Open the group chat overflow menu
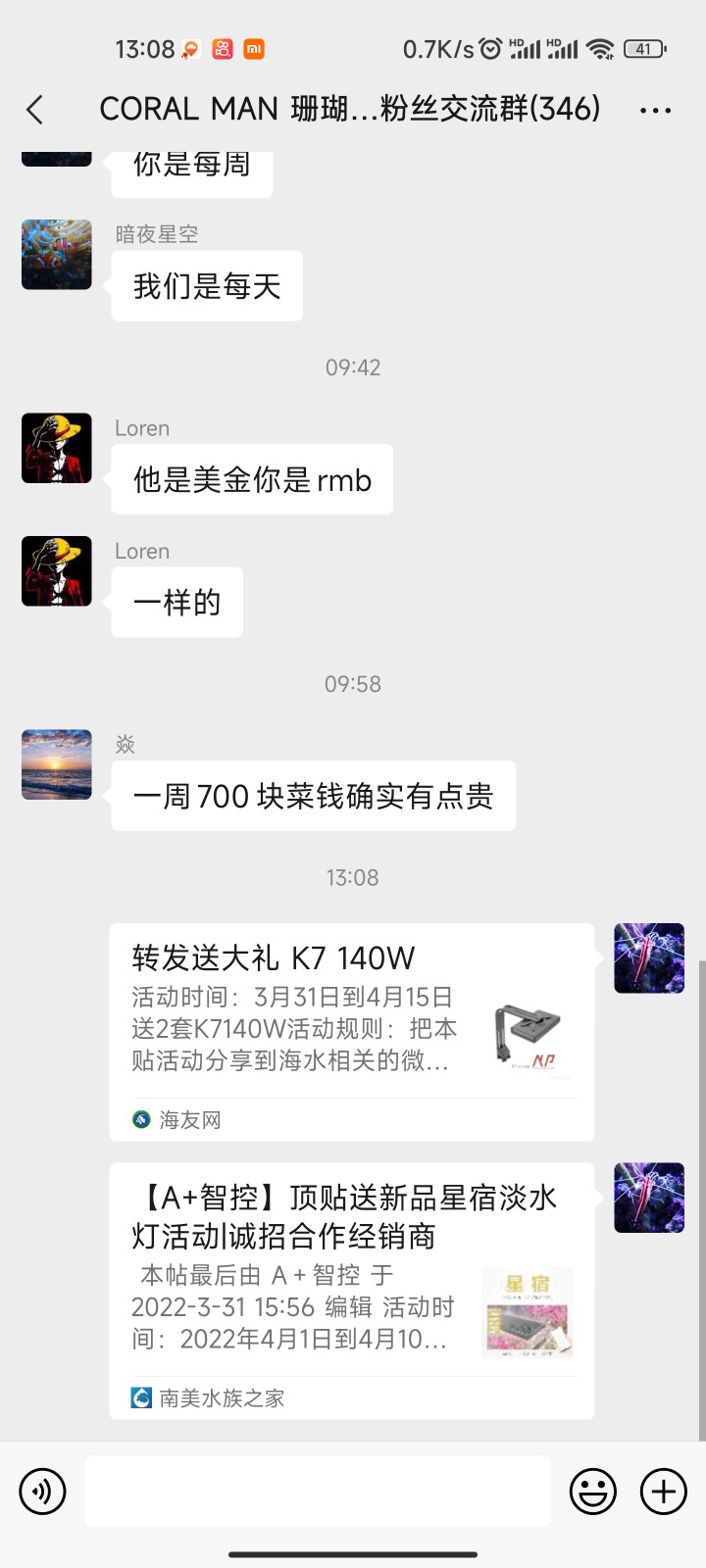Viewport: 706px width, 1568px height. [x=655, y=110]
